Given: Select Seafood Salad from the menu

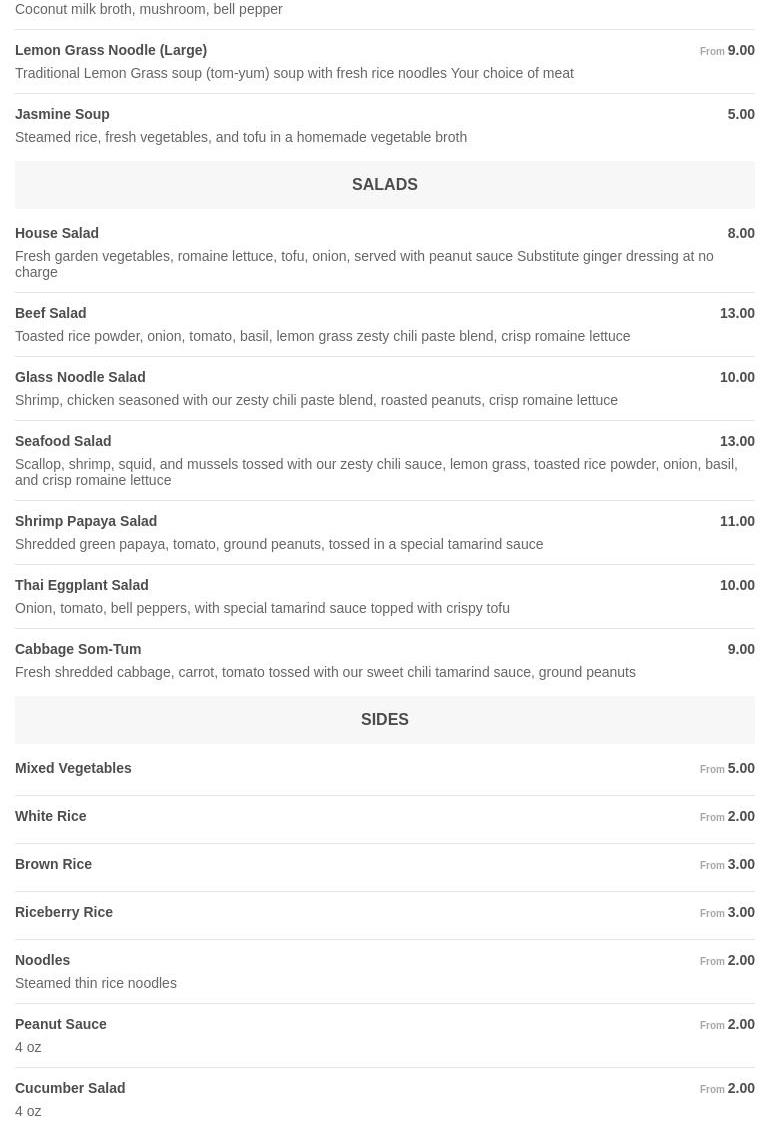Looking at the screenshot, I should 63,441.
